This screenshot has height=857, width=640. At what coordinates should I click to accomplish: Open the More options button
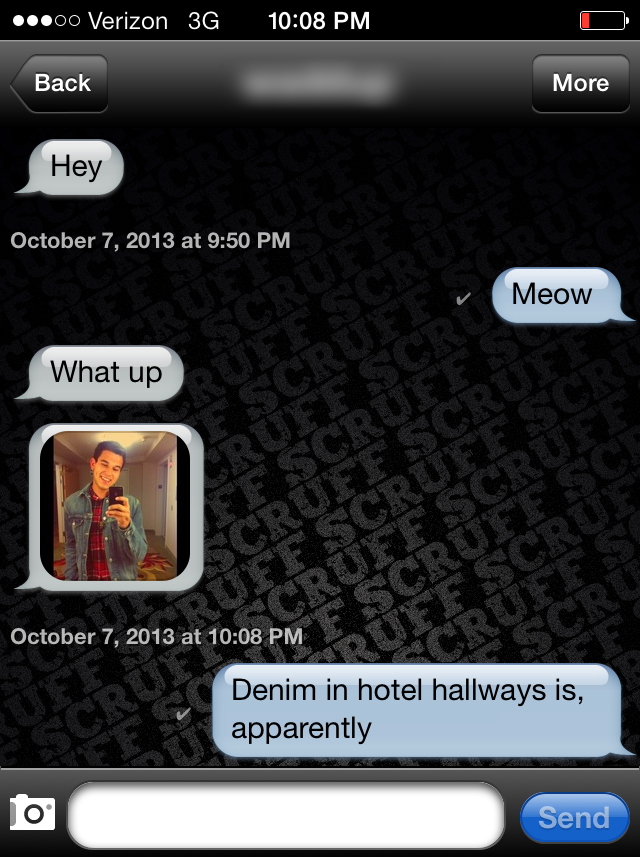point(580,83)
